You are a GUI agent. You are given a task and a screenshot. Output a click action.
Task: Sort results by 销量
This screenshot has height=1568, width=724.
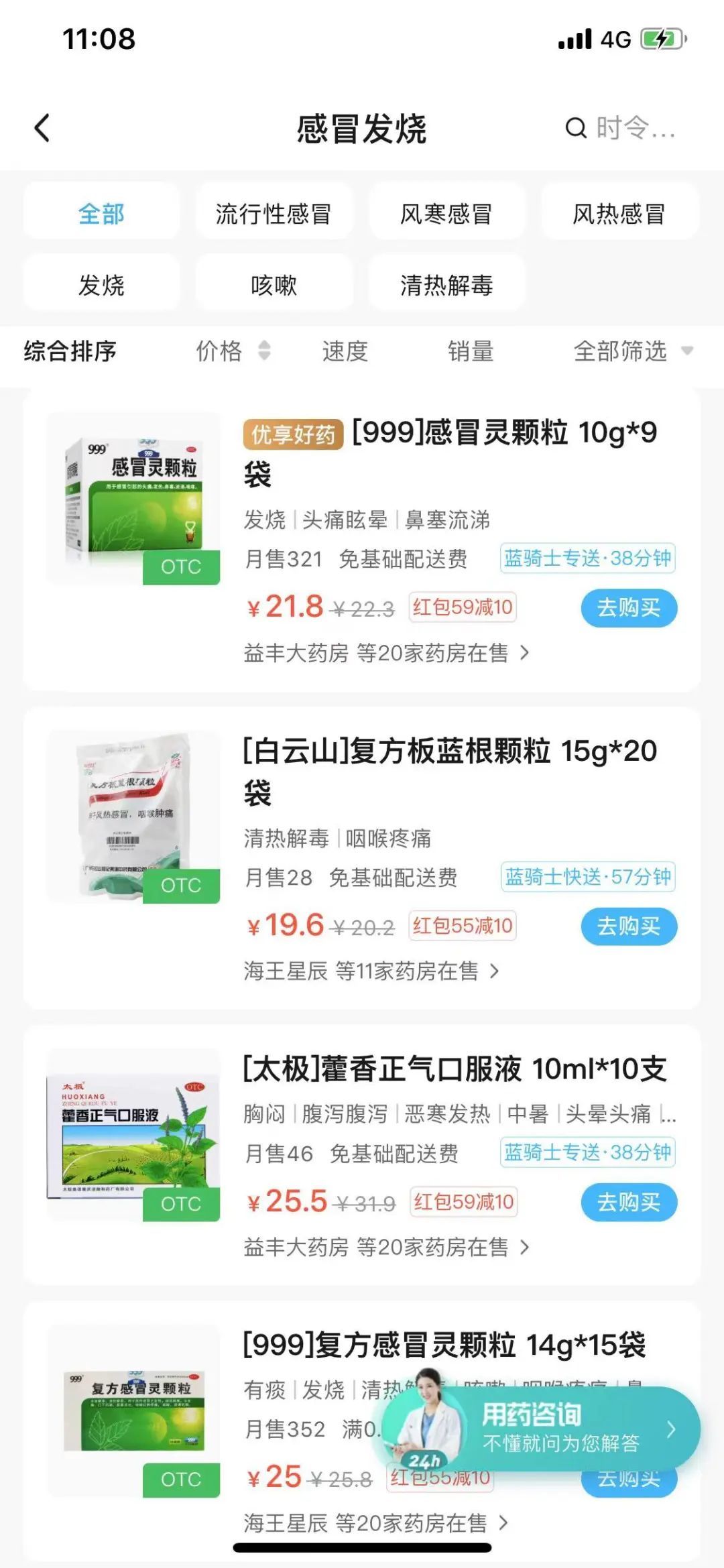[471, 351]
